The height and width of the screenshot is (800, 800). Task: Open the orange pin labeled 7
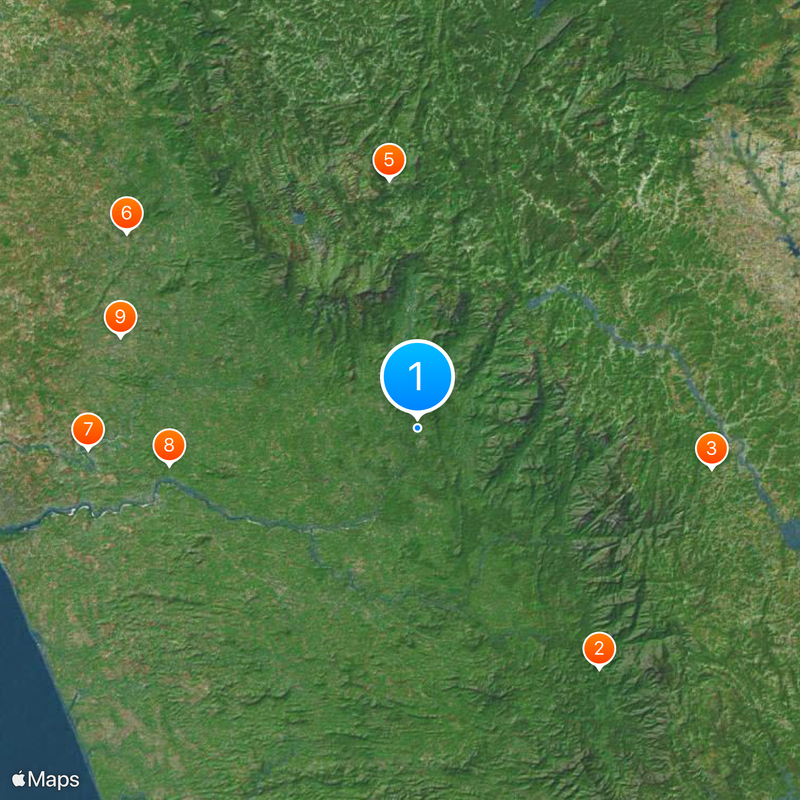88,430
